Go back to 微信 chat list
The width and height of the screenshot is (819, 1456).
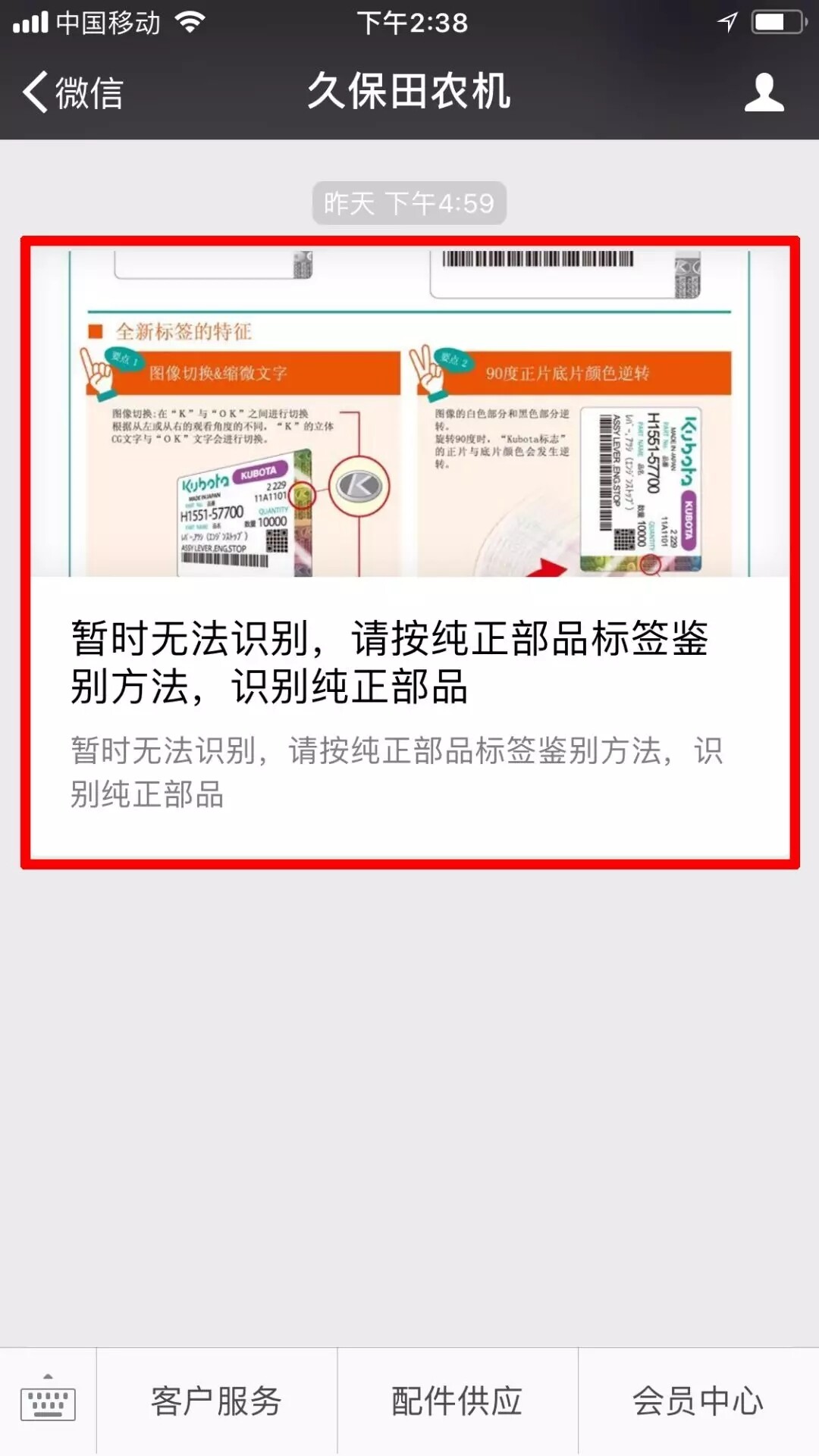tap(73, 92)
